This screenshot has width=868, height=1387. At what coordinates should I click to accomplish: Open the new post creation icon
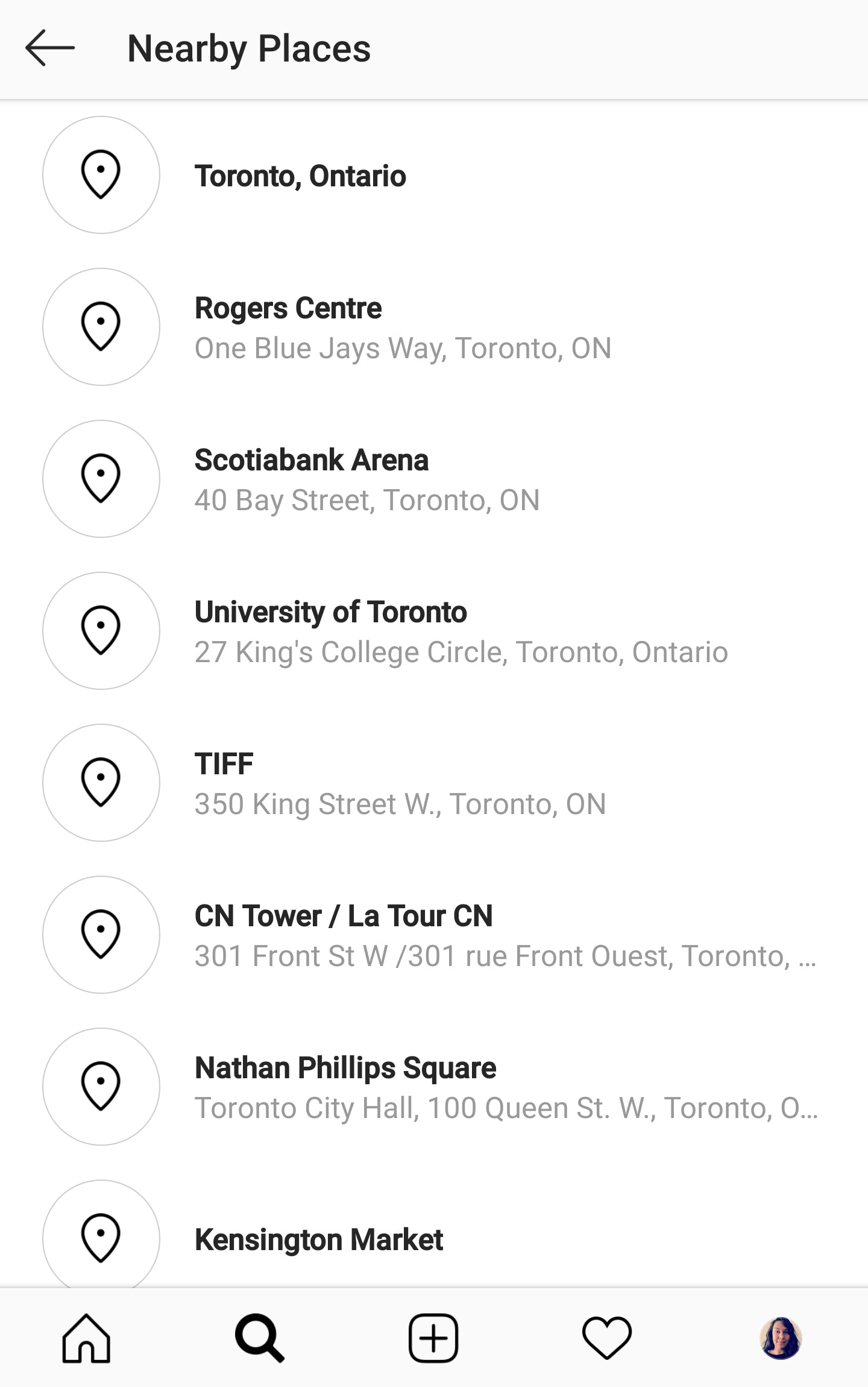[433, 1339]
